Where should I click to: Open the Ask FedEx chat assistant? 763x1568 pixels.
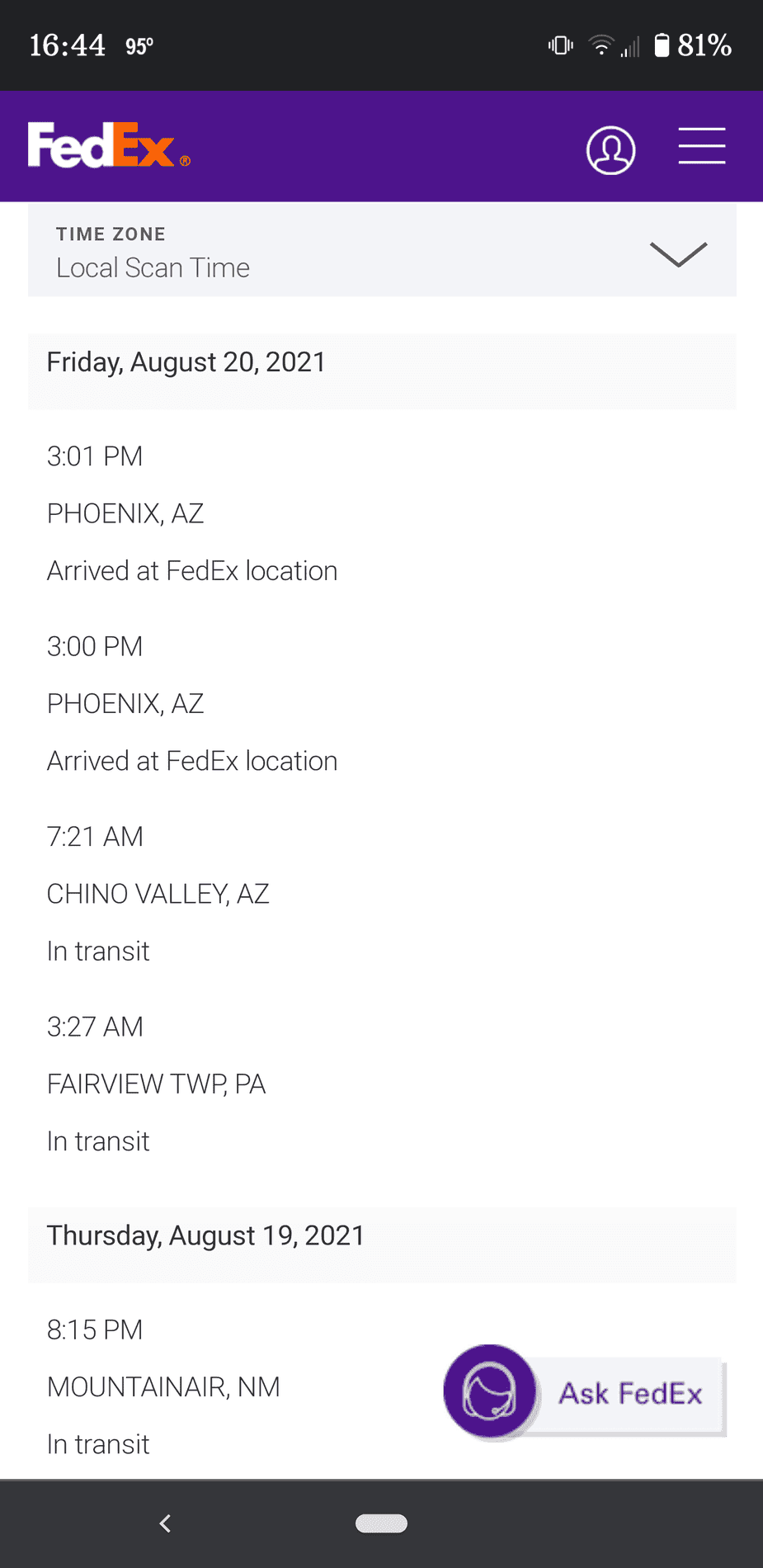click(x=585, y=1393)
